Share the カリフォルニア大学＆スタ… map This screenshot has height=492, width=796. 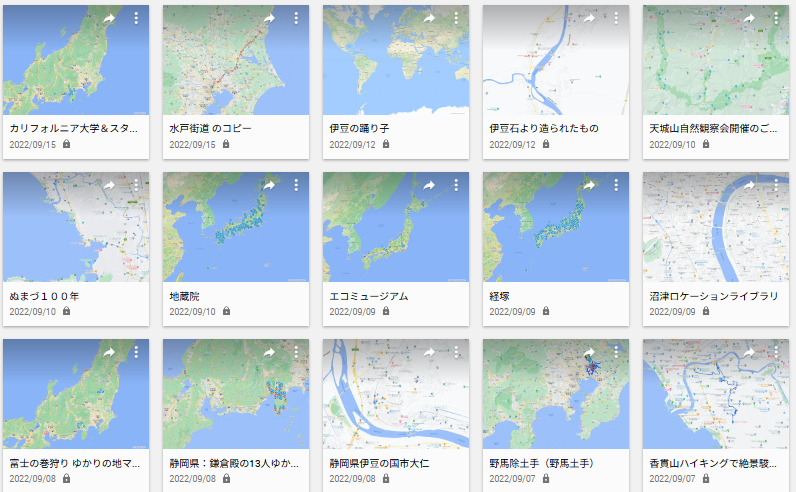[x=109, y=19]
